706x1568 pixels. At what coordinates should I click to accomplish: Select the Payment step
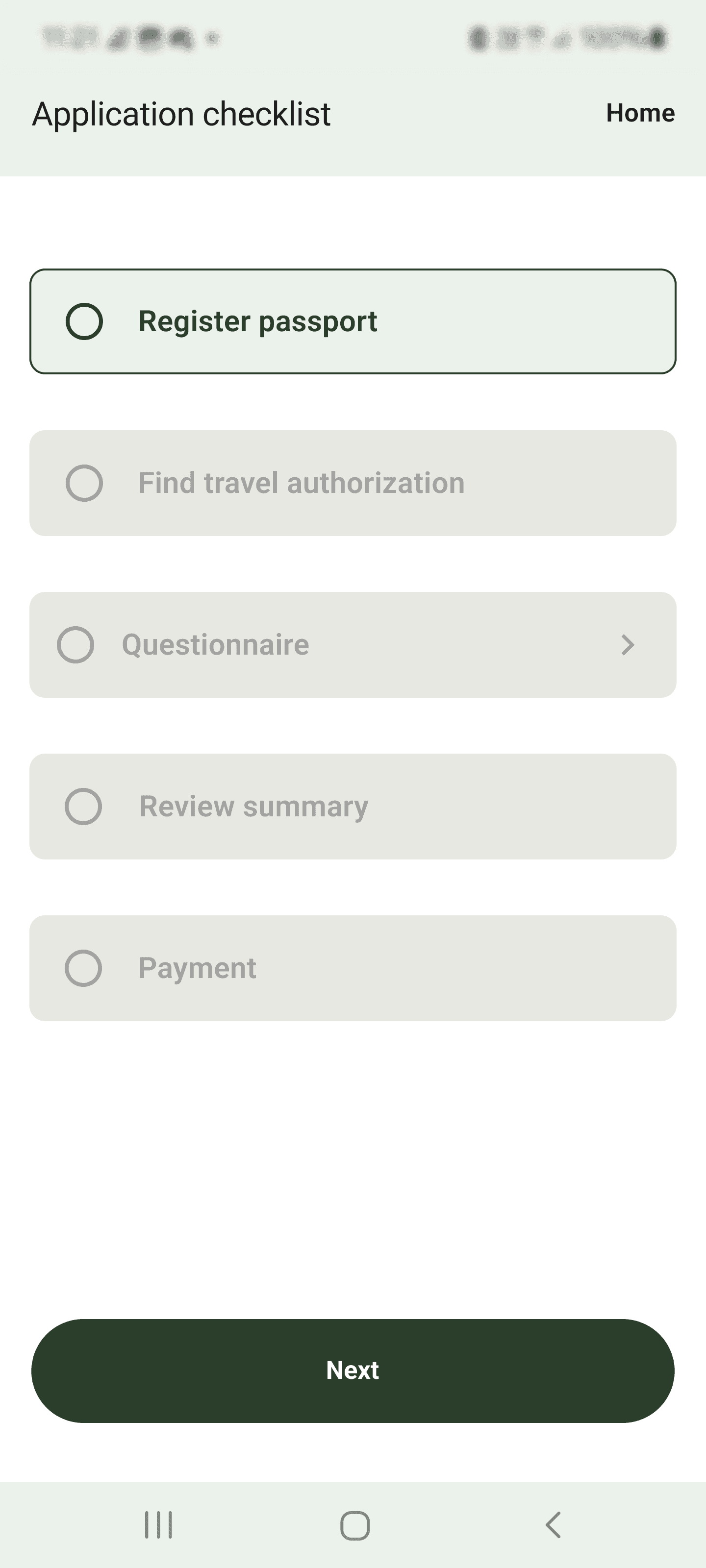pyautogui.click(x=353, y=968)
